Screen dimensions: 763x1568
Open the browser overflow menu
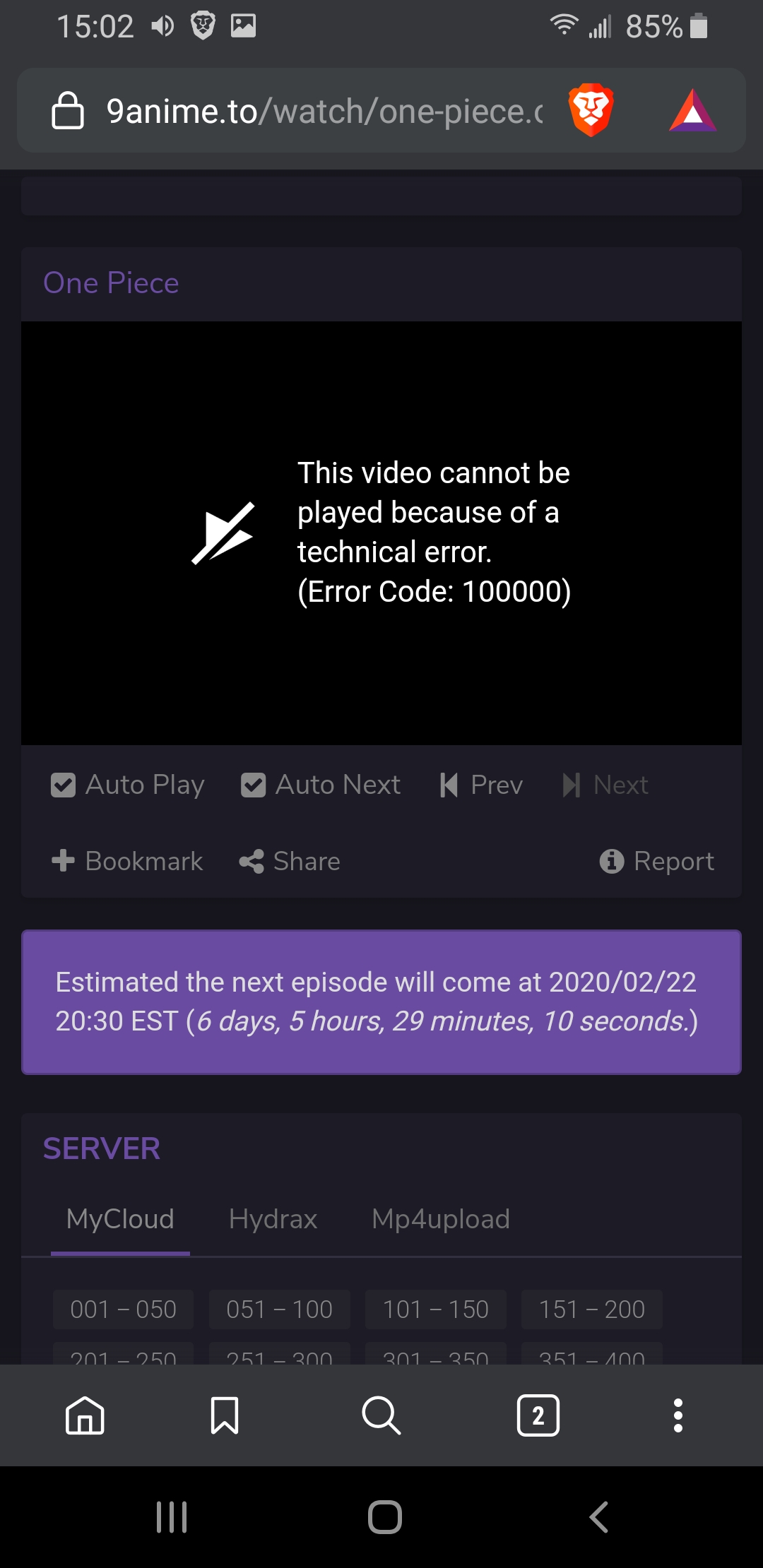[x=678, y=1415]
